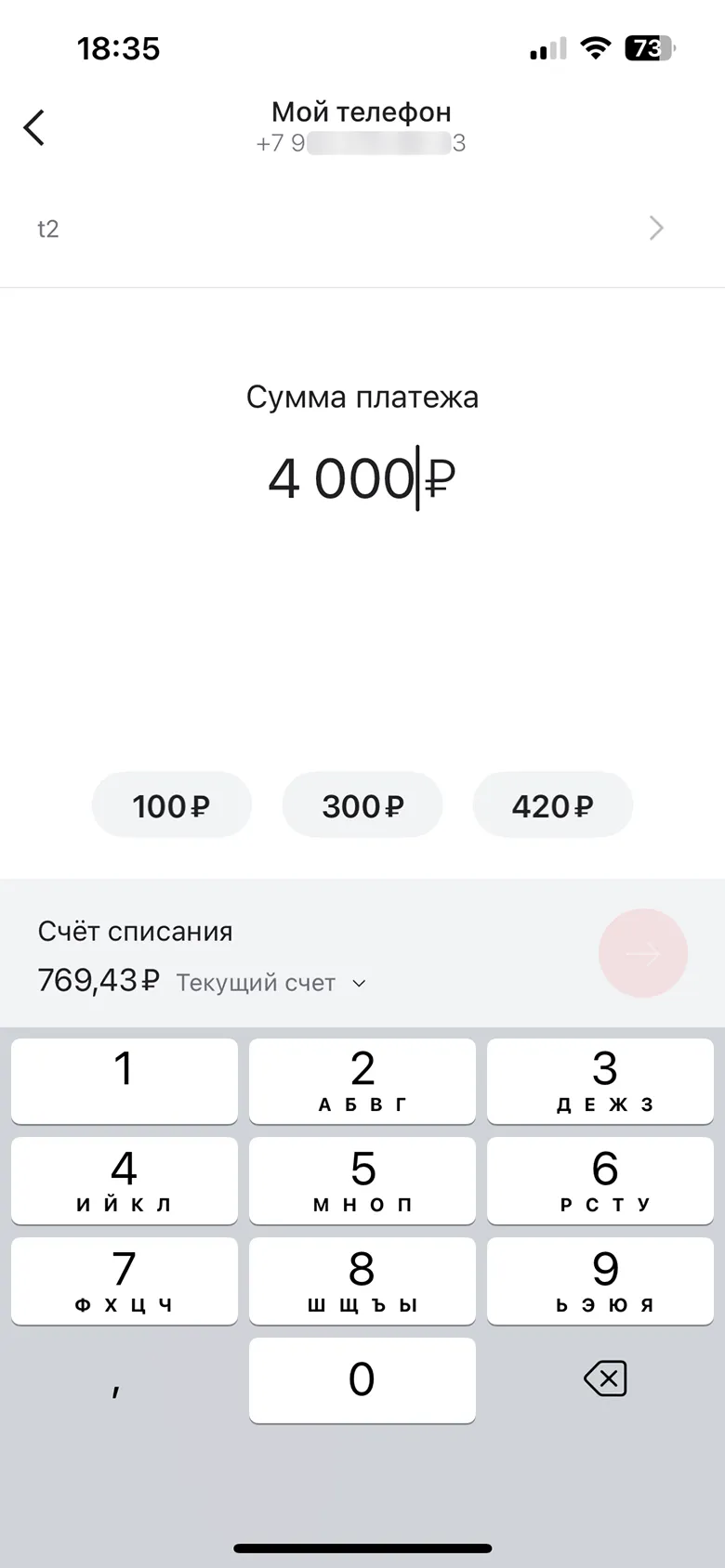Tap the 0 key on the keypad

(x=362, y=1379)
